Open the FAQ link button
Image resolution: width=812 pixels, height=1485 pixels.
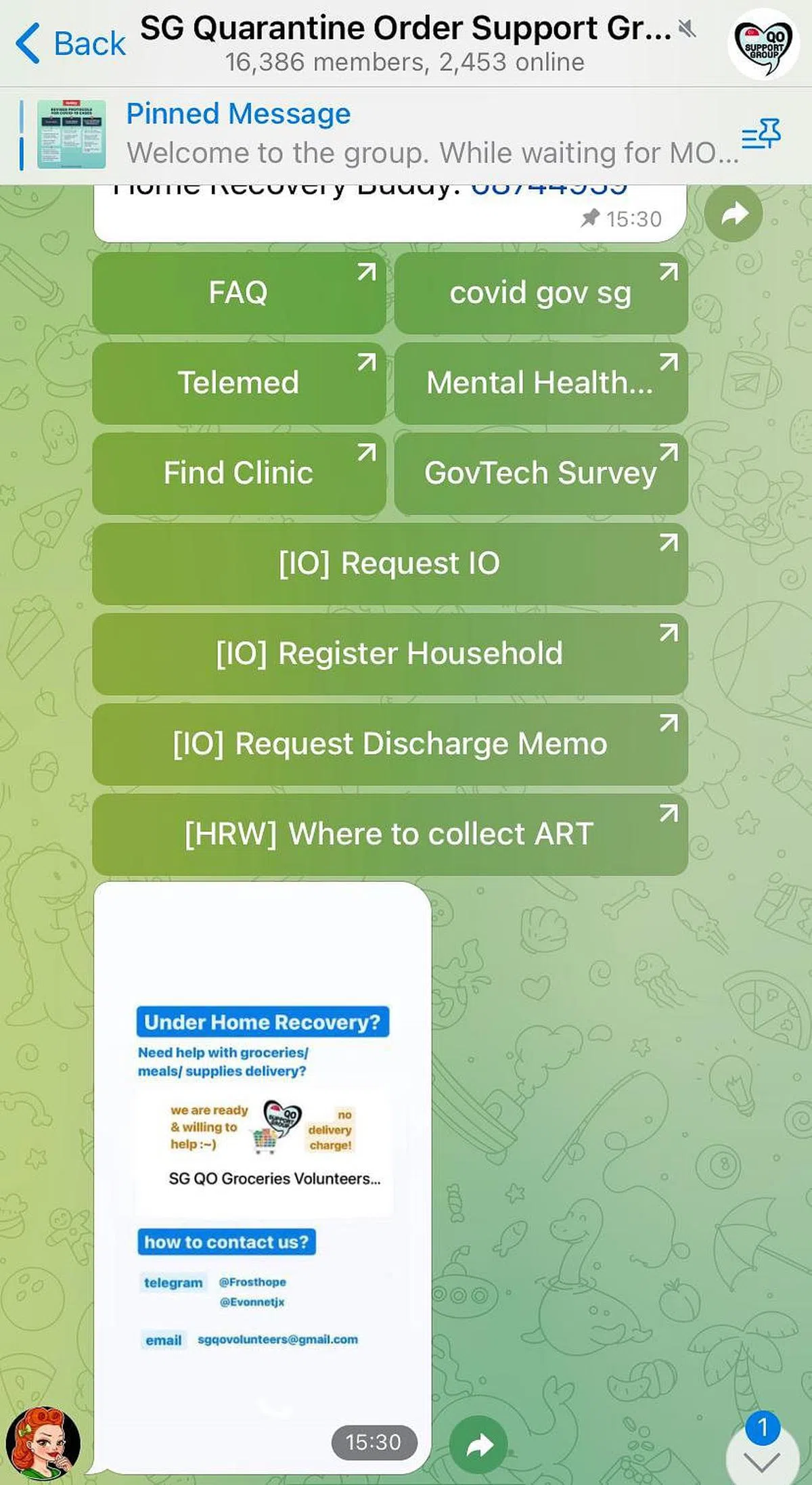point(239,293)
